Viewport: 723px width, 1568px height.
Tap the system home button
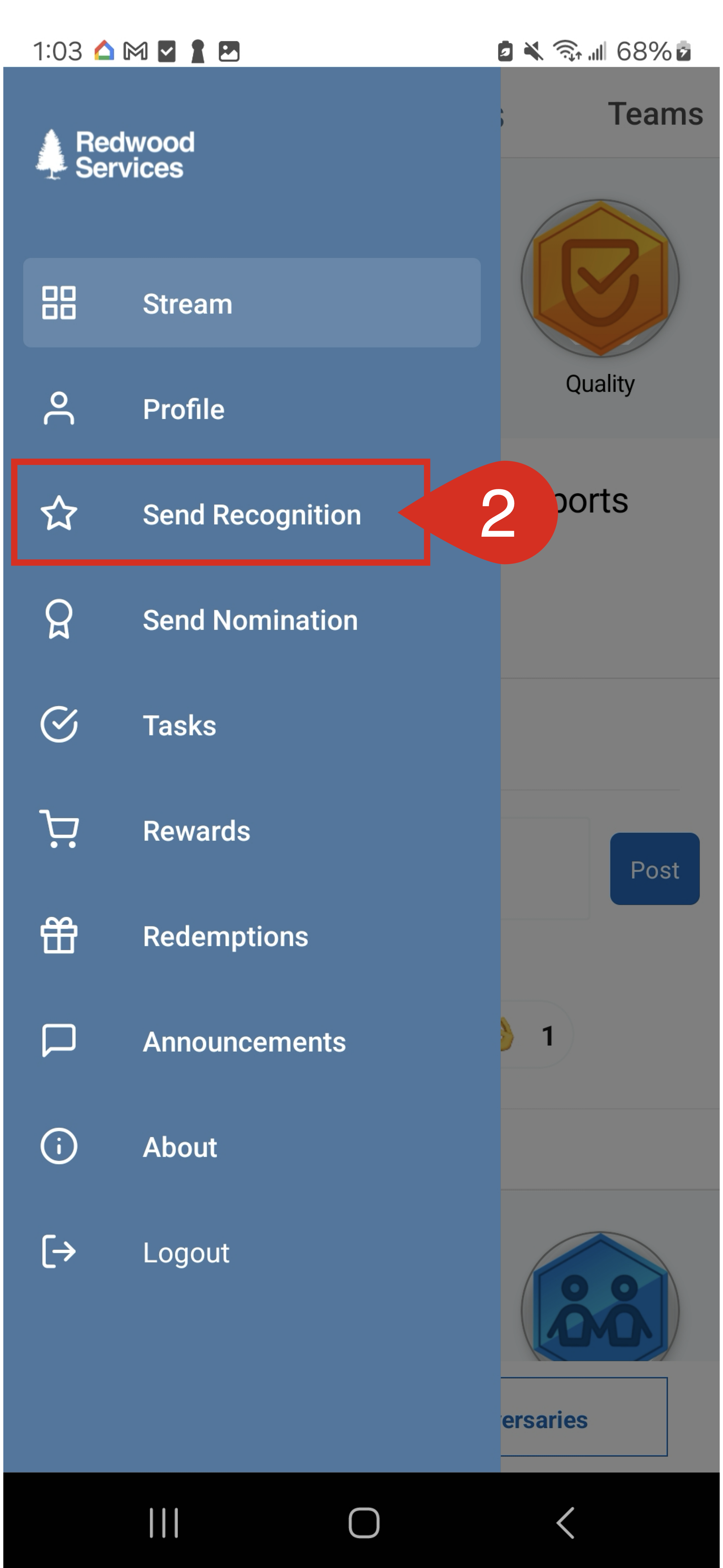tap(364, 1522)
